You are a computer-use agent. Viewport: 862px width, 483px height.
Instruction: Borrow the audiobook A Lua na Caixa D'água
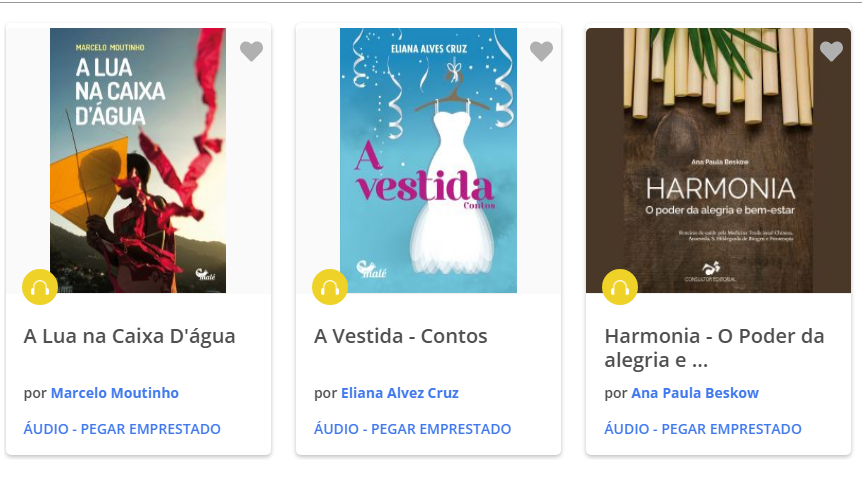coord(122,429)
